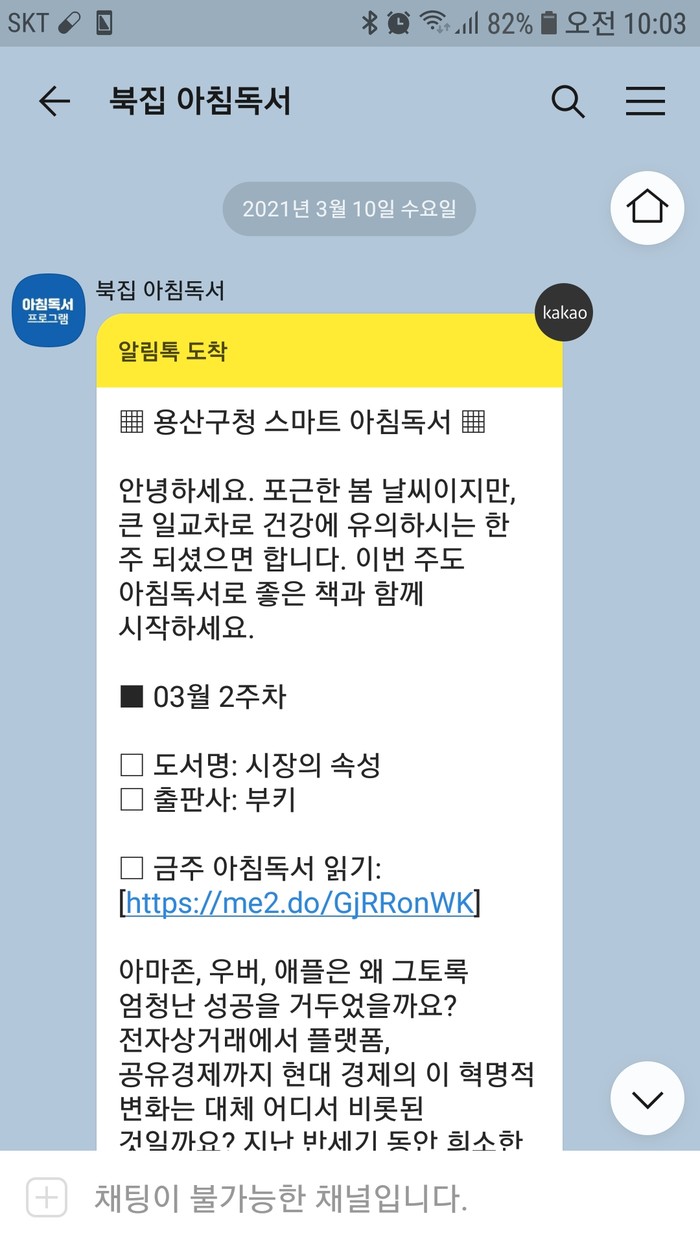
Task: Open the channel home button
Action: pyautogui.click(x=647, y=208)
